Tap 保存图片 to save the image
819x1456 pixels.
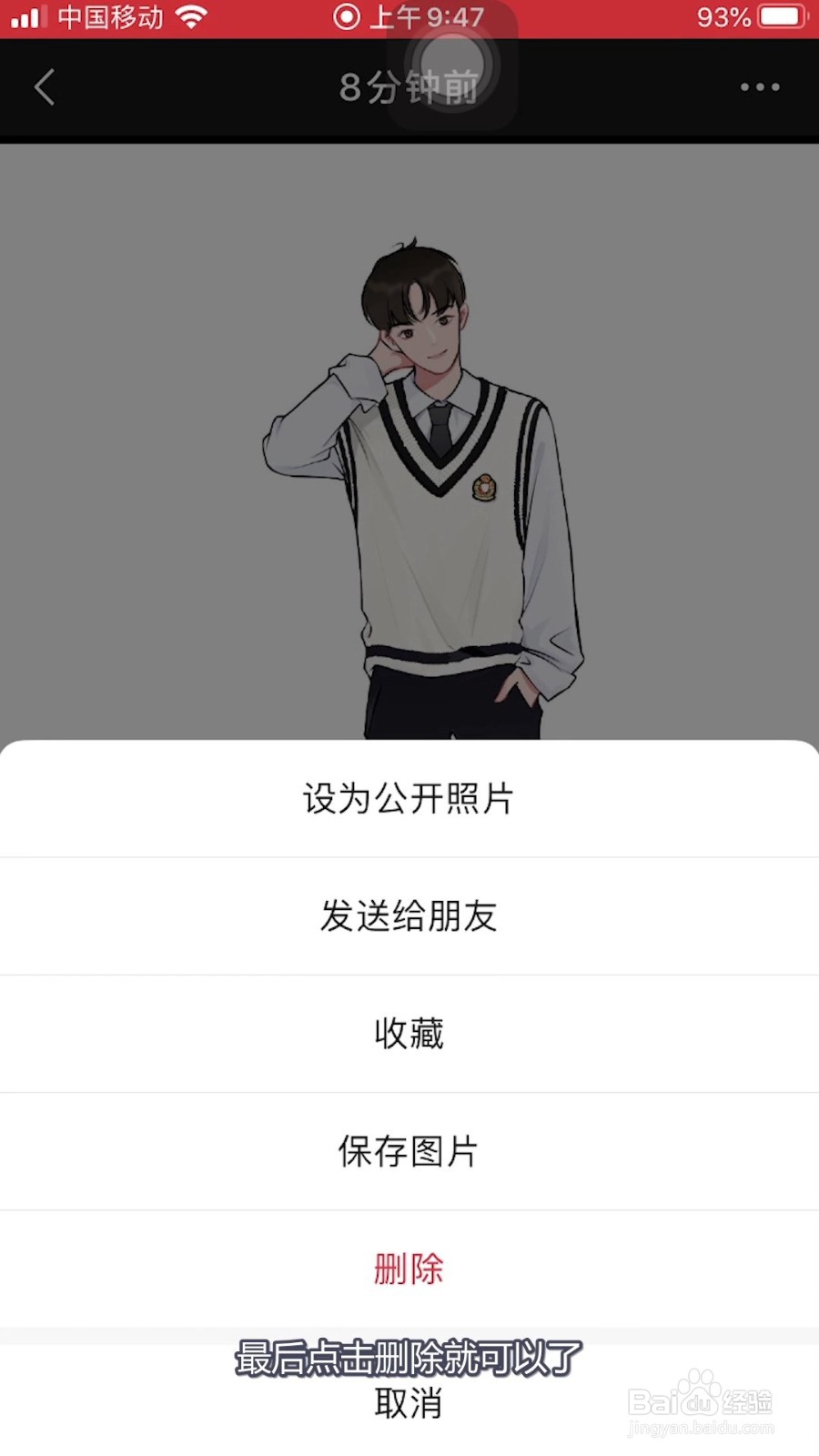[x=409, y=1151]
